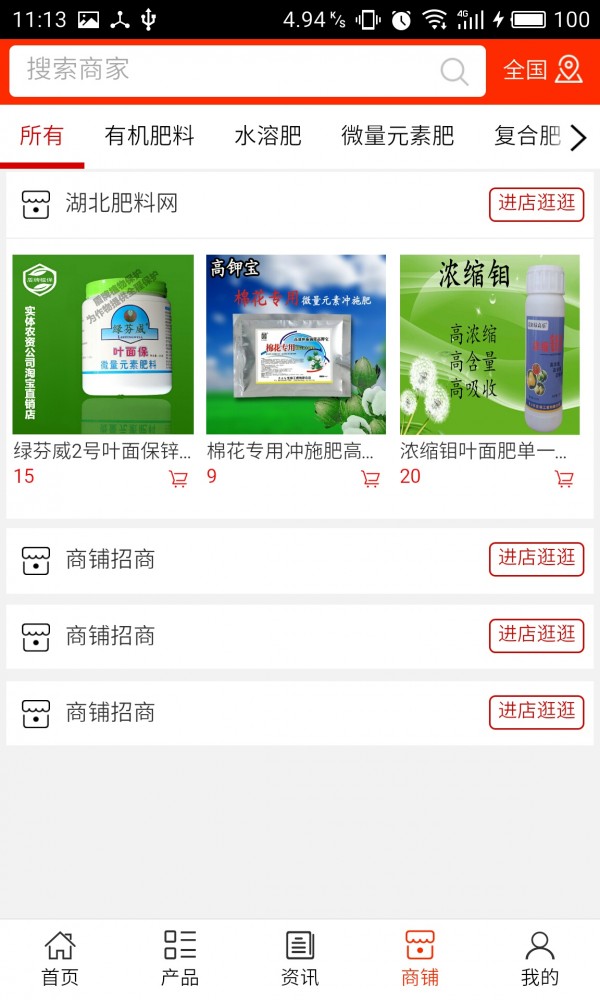The image size is (600, 1000).
Task: Open the 资讯 tab
Action: (x=300, y=958)
